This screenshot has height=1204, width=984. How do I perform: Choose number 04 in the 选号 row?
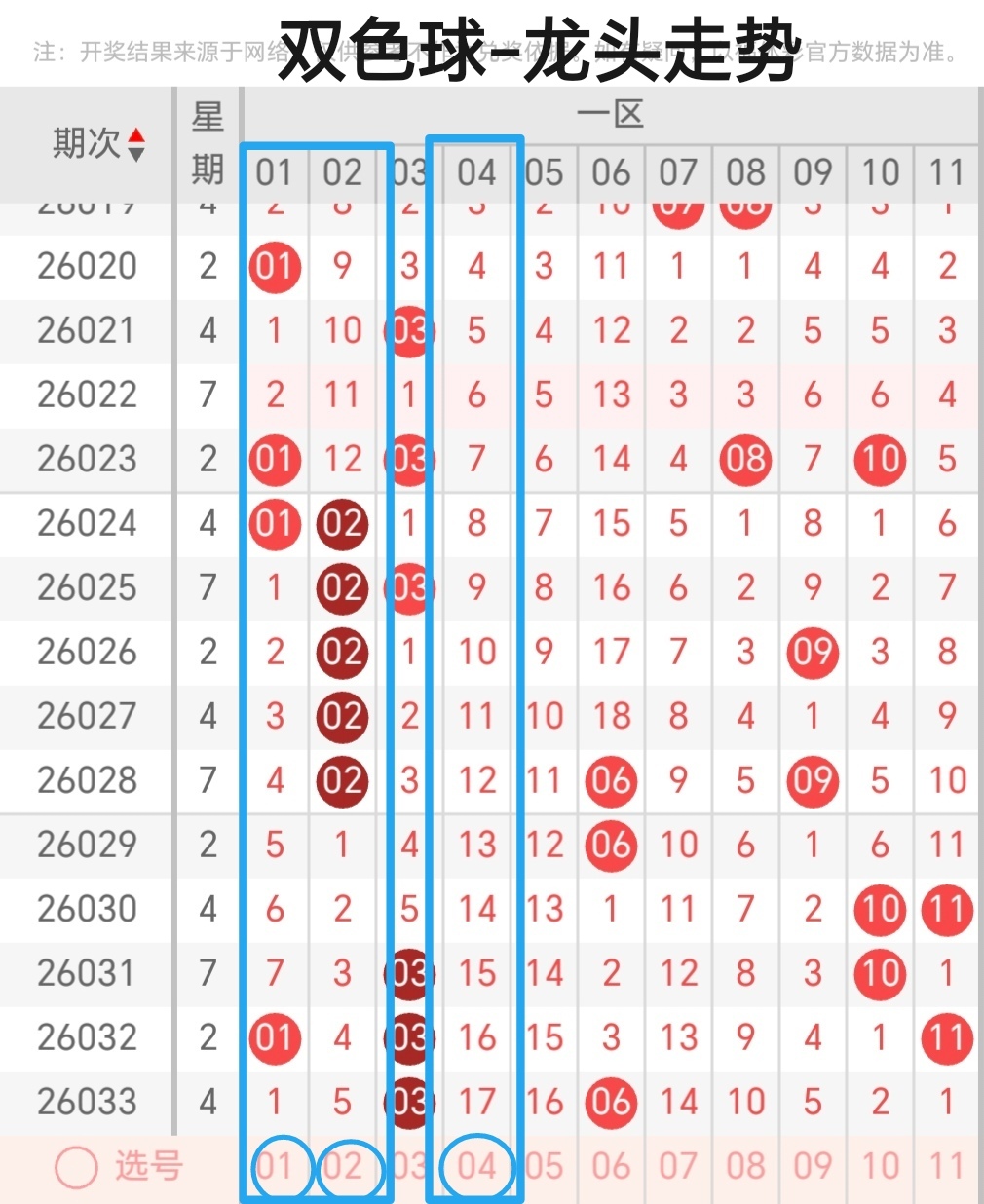coord(476,1166)
